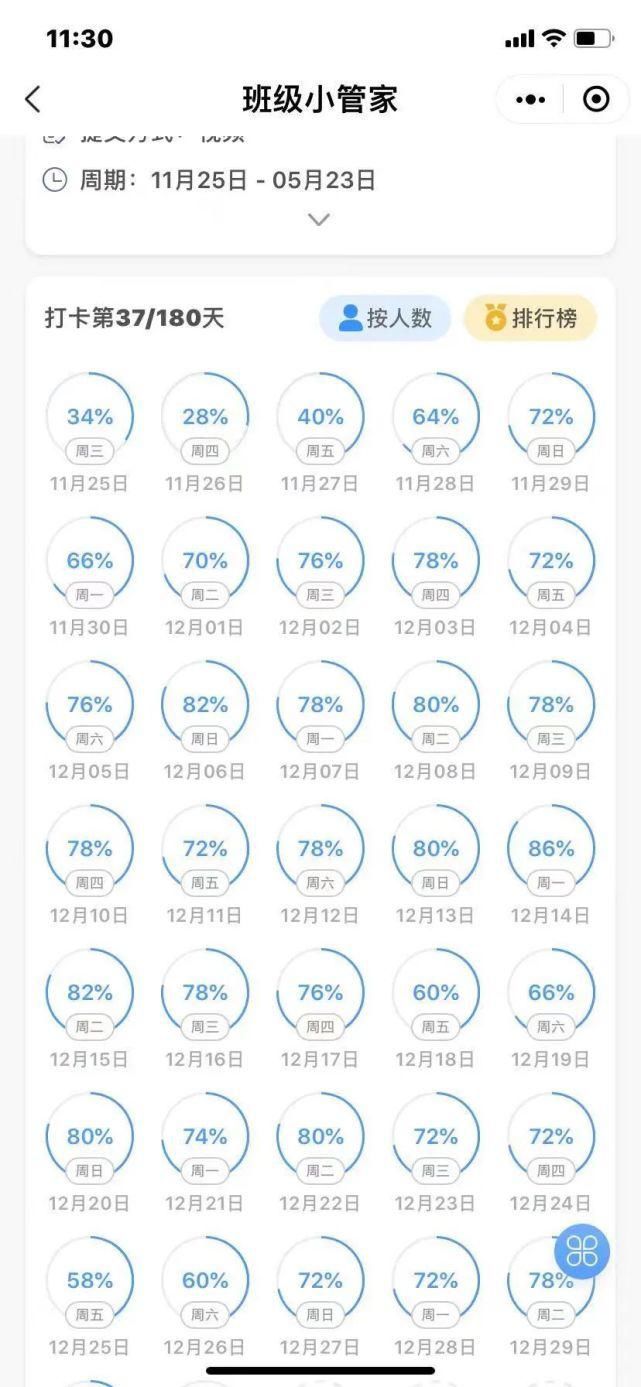Open the 12月21日 check-in circle
The height and width of the screenshot is (1387, 641).
click(x=205, y=1137)
